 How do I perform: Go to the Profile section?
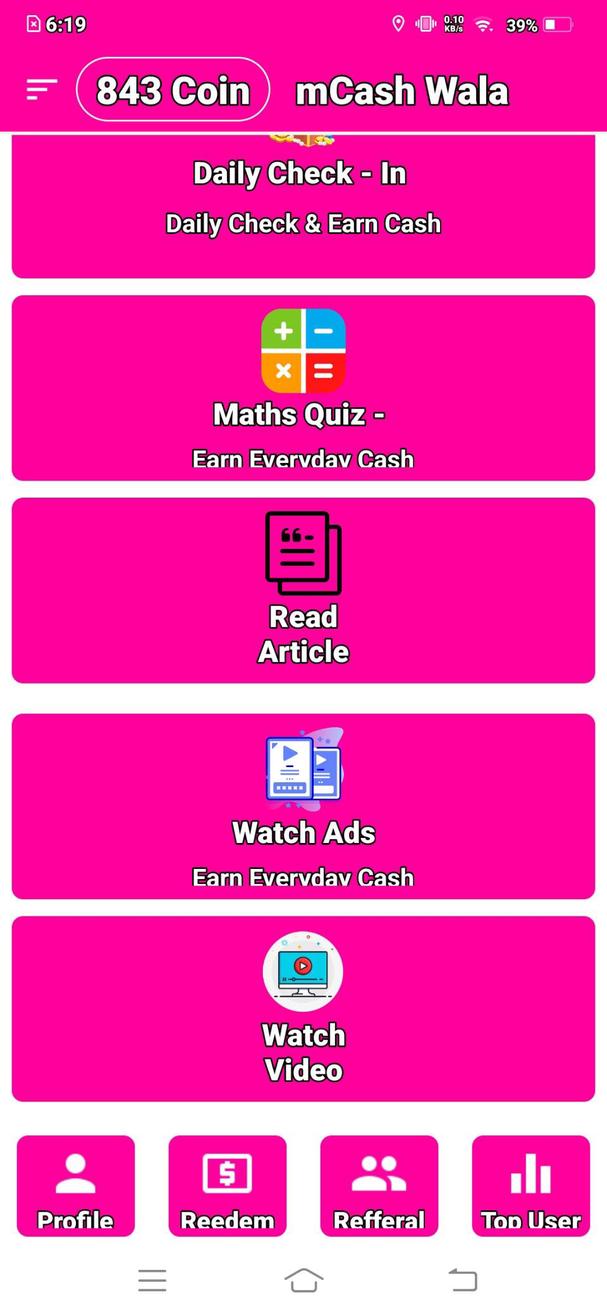pyautogui.click(x=76, y=1186)
